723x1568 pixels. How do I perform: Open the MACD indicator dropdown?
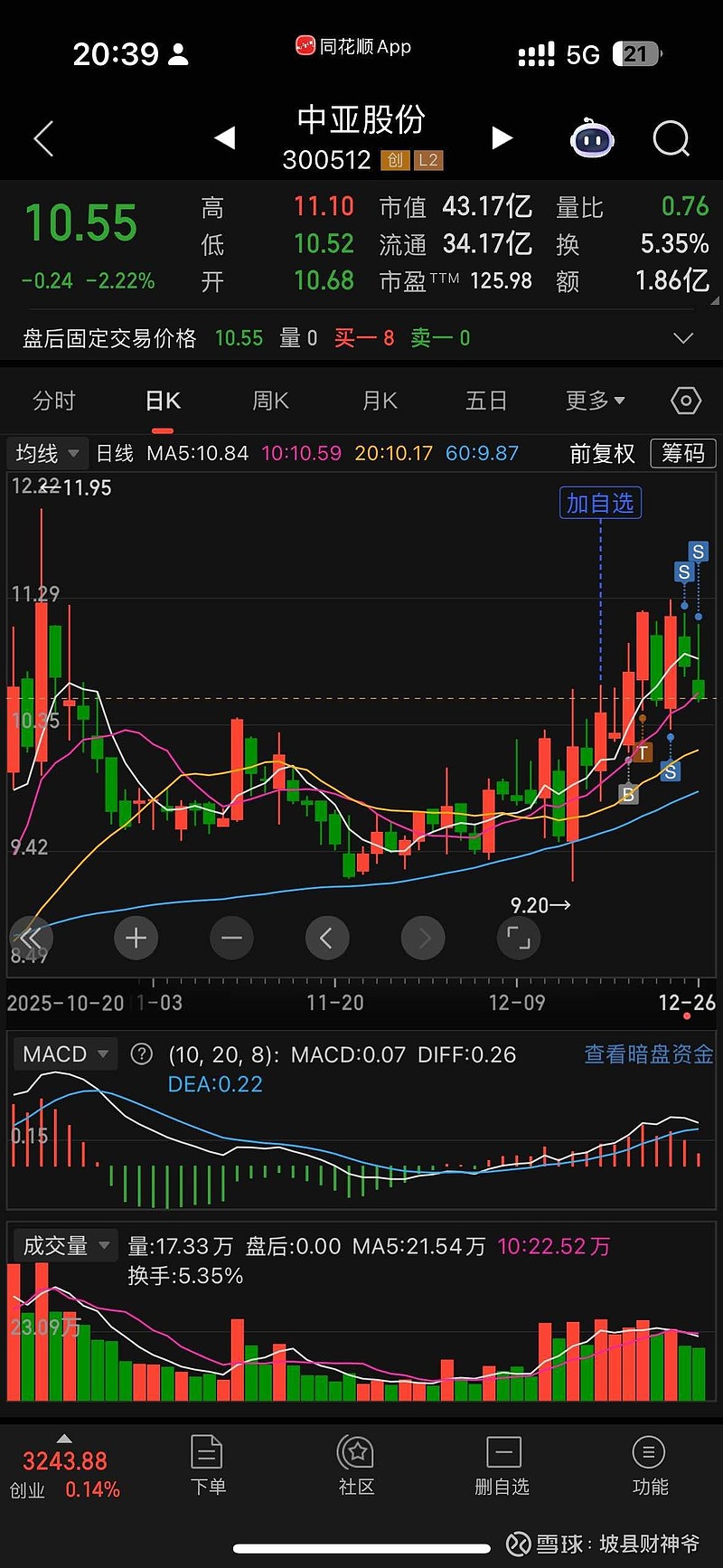[x=65, y=1053]
